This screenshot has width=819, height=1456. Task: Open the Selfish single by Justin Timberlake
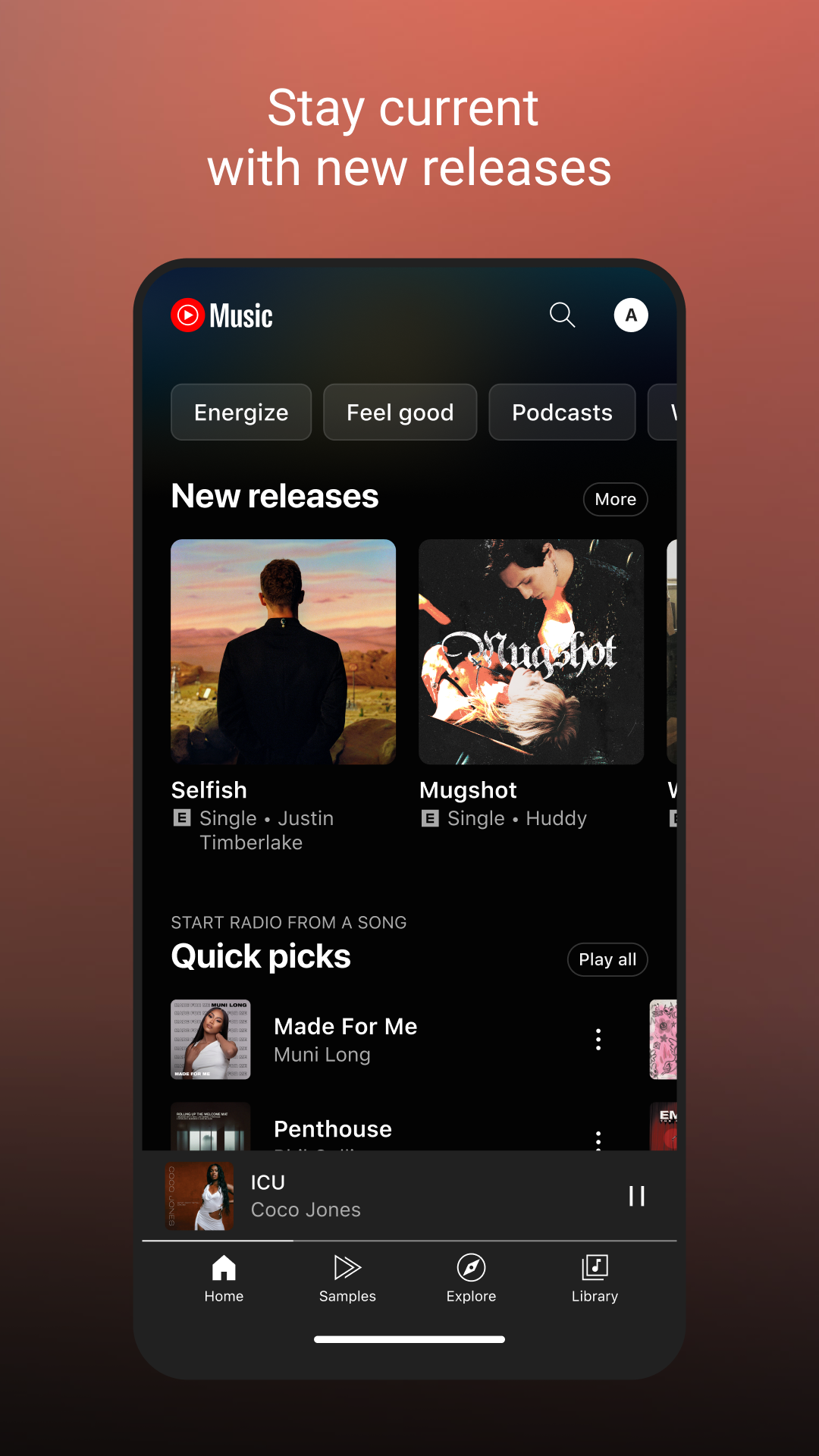pyautogui.click(x=283, y=651)
